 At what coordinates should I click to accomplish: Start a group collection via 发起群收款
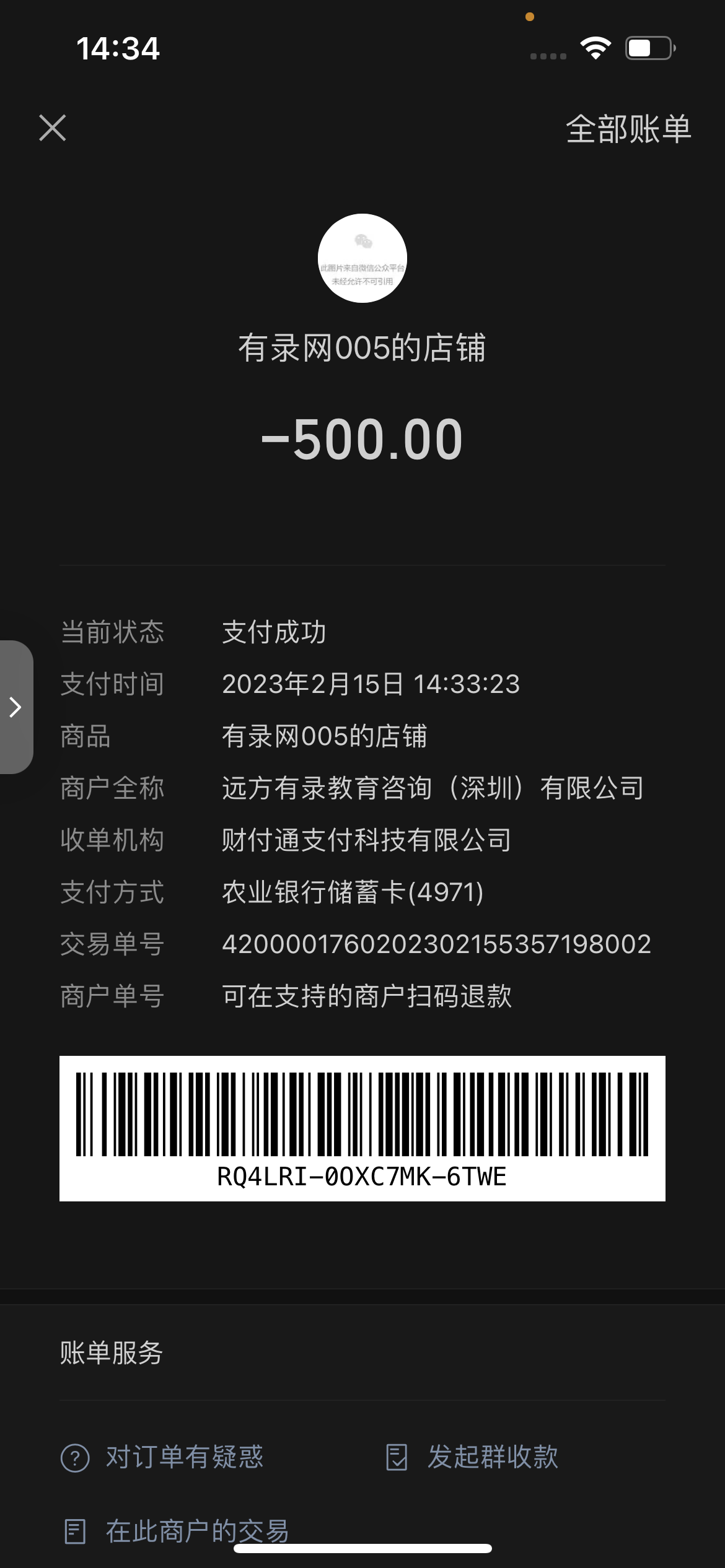pos(472,1457)
